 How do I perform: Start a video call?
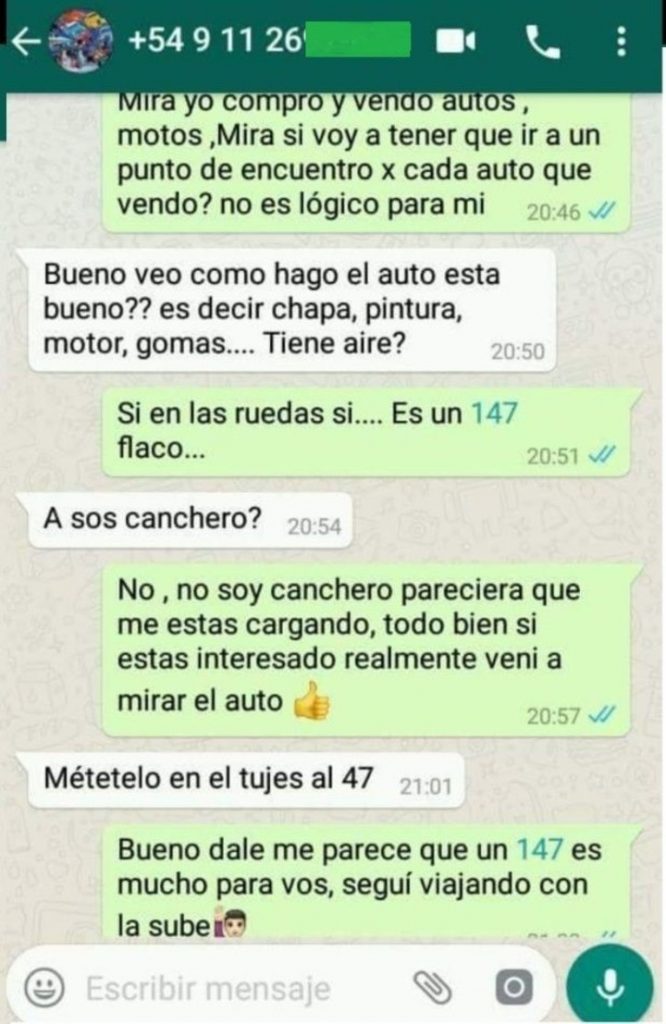click(455, 41)
